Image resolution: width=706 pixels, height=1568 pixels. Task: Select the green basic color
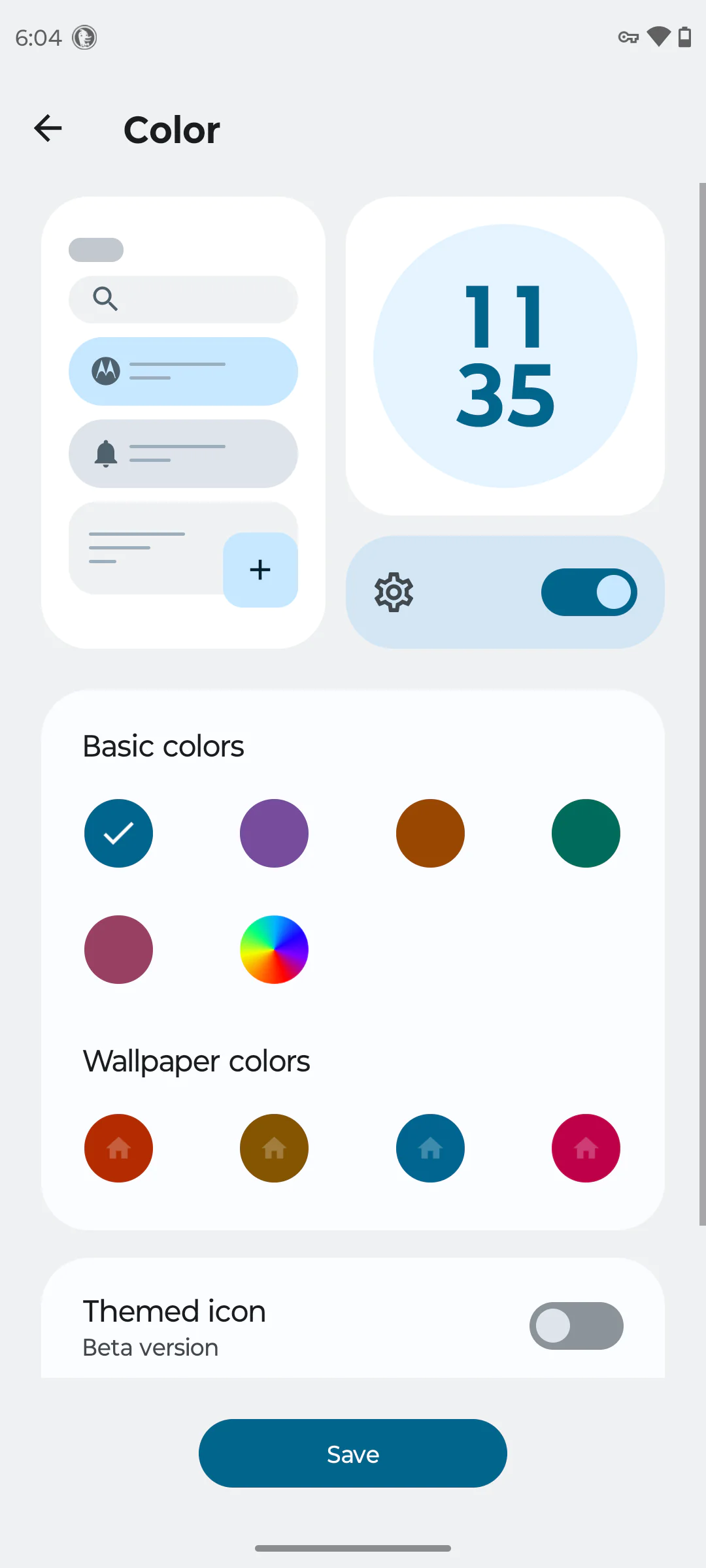pyautogui.click(x=586, y=833)
